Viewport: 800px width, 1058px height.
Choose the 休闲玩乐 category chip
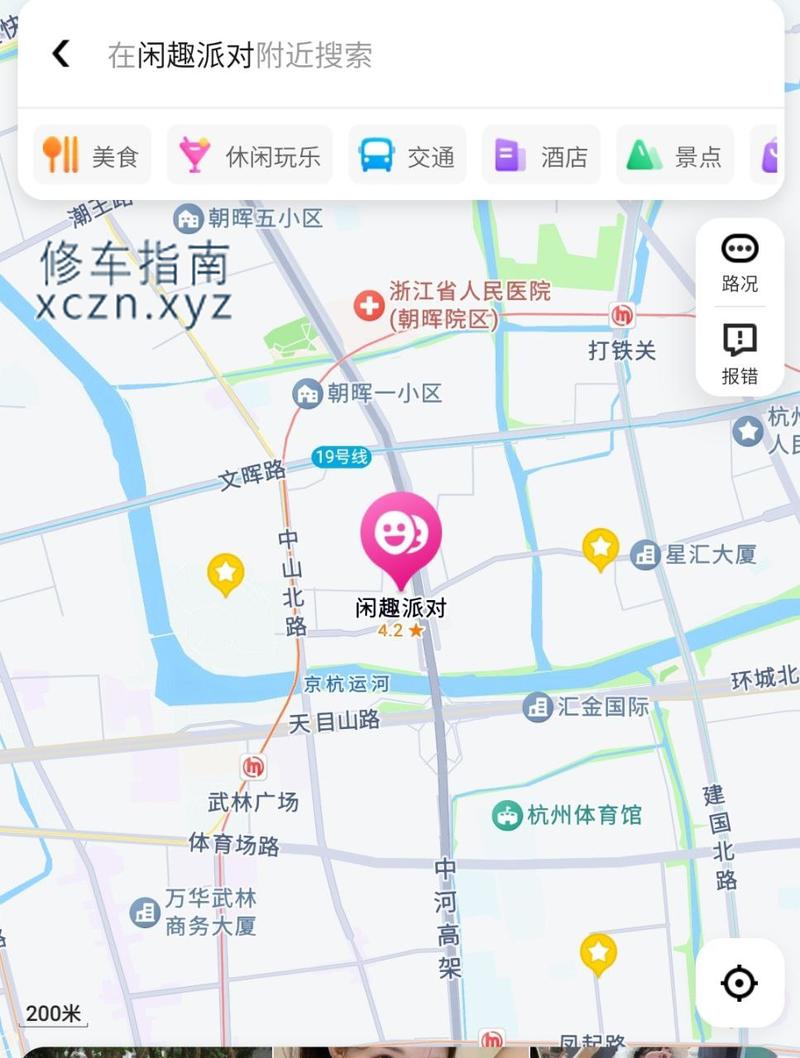(249, 156)
